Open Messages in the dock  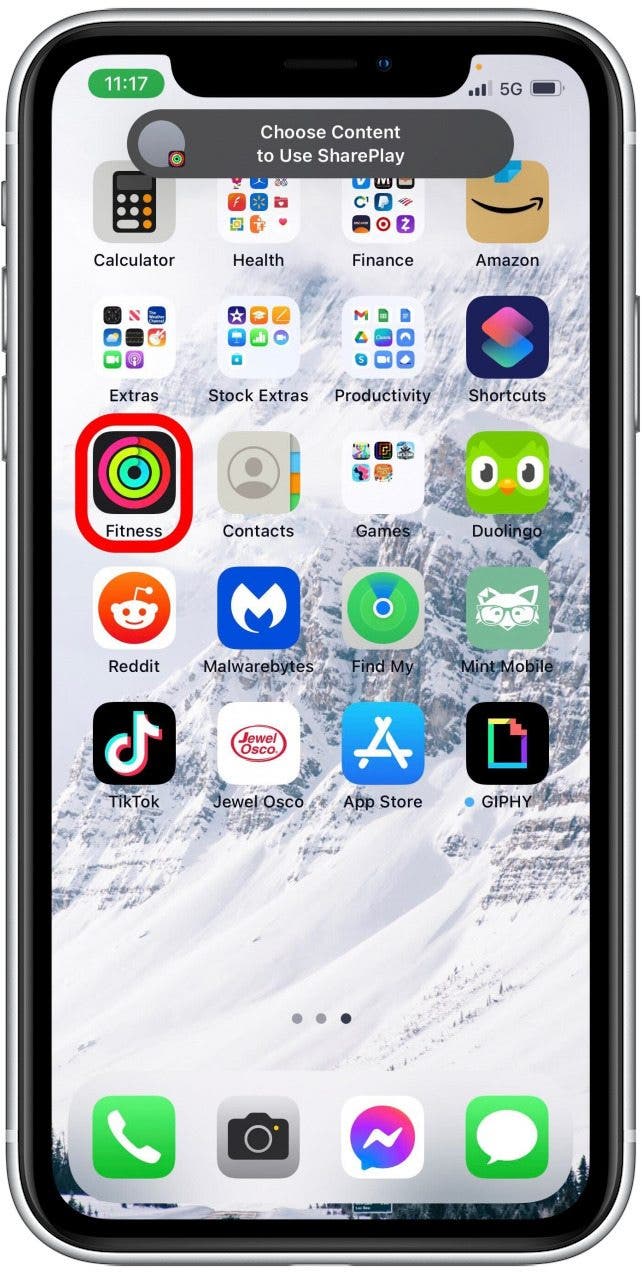click(x=507, y=1137)
